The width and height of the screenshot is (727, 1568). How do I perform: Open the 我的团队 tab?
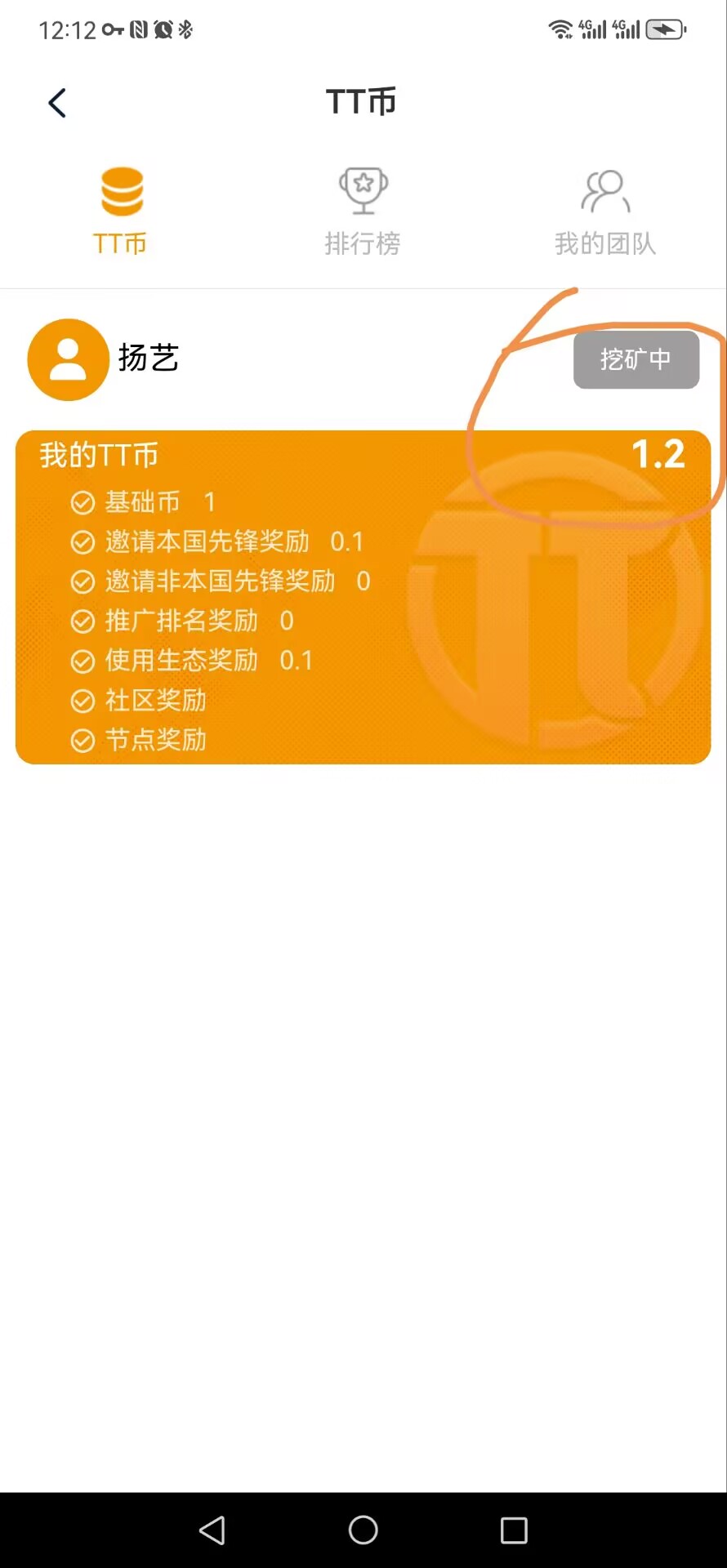coord(605,212)
